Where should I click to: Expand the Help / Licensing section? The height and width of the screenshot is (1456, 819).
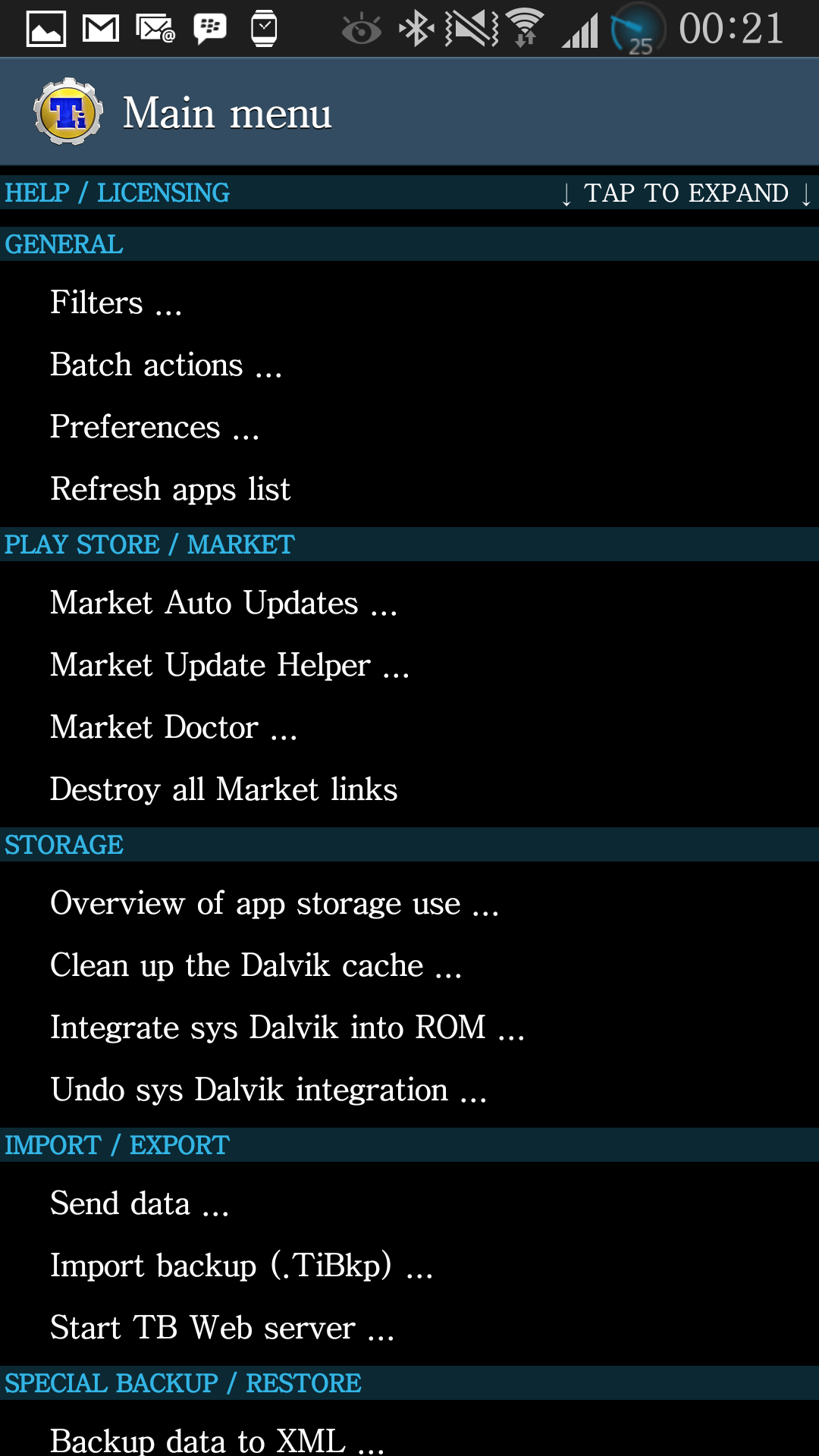(x=409, y=193)
